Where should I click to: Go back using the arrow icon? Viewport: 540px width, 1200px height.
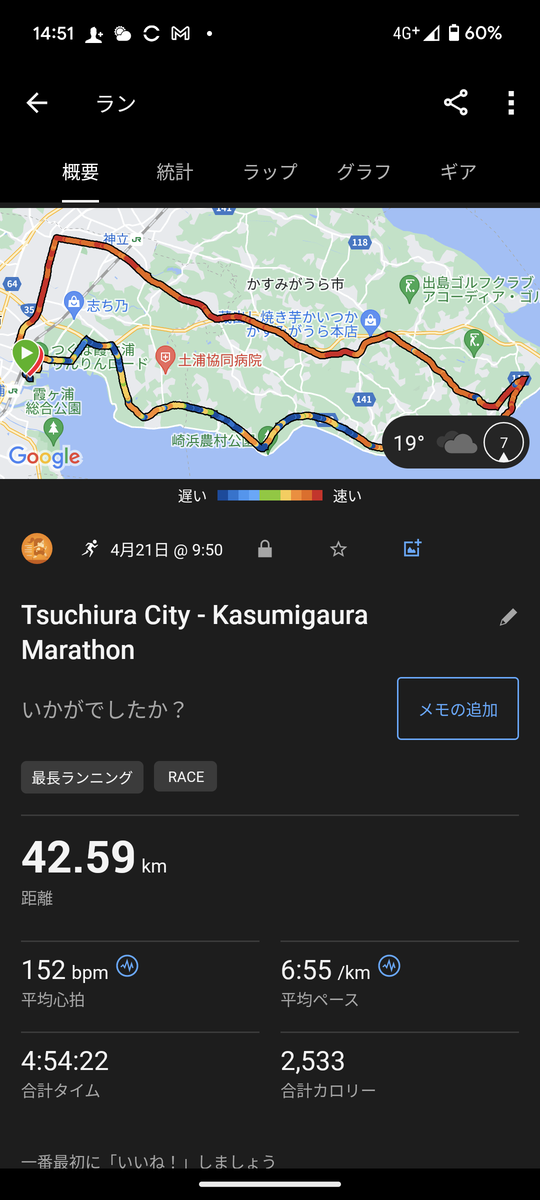(x=37, y=103)
